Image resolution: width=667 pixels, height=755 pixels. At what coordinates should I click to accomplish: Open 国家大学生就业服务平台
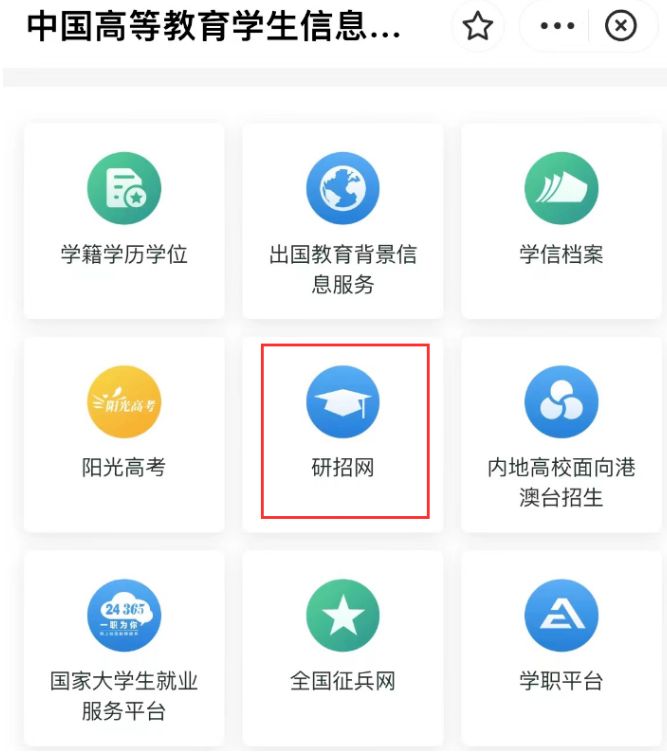point(124,647)
